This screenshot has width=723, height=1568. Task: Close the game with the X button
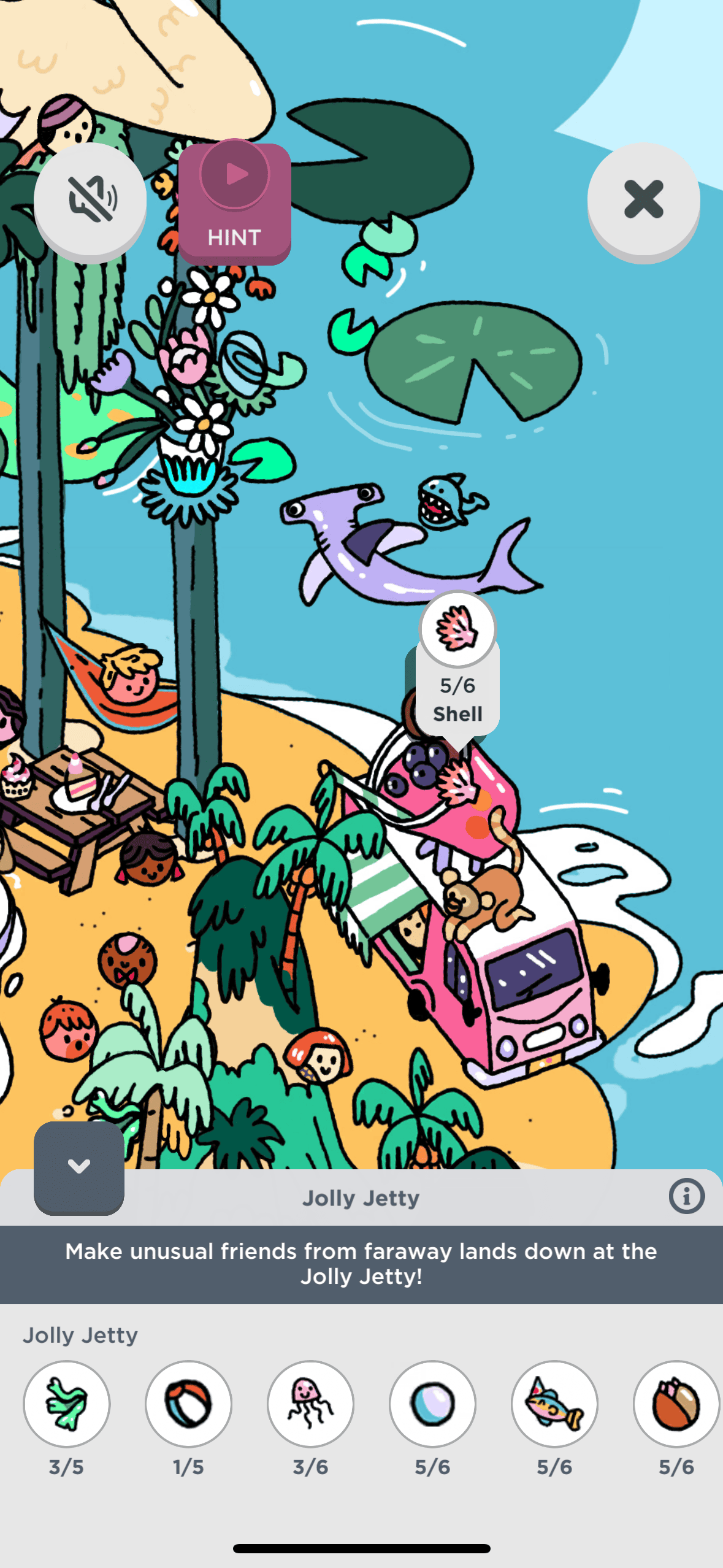click(643, 199)
